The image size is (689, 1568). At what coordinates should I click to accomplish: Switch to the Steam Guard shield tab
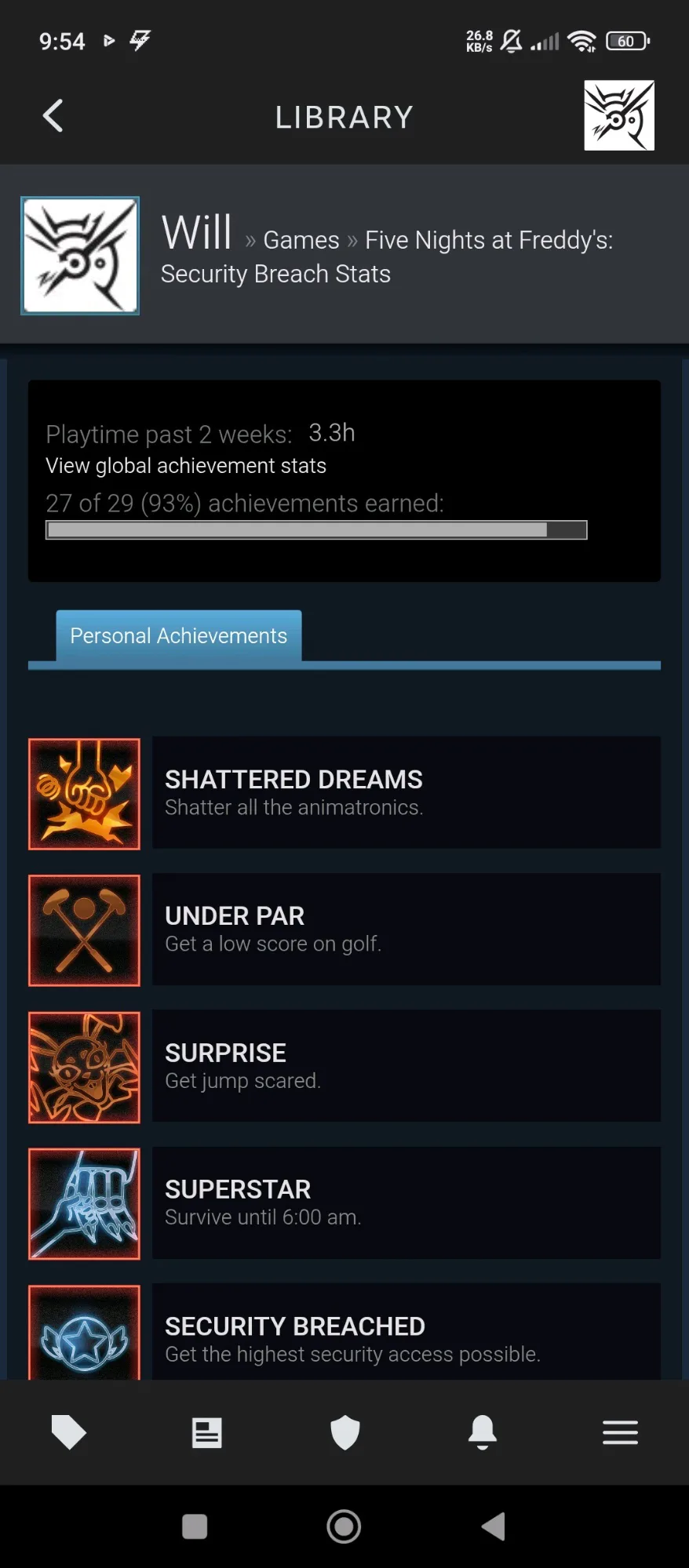pos(344,1432)
